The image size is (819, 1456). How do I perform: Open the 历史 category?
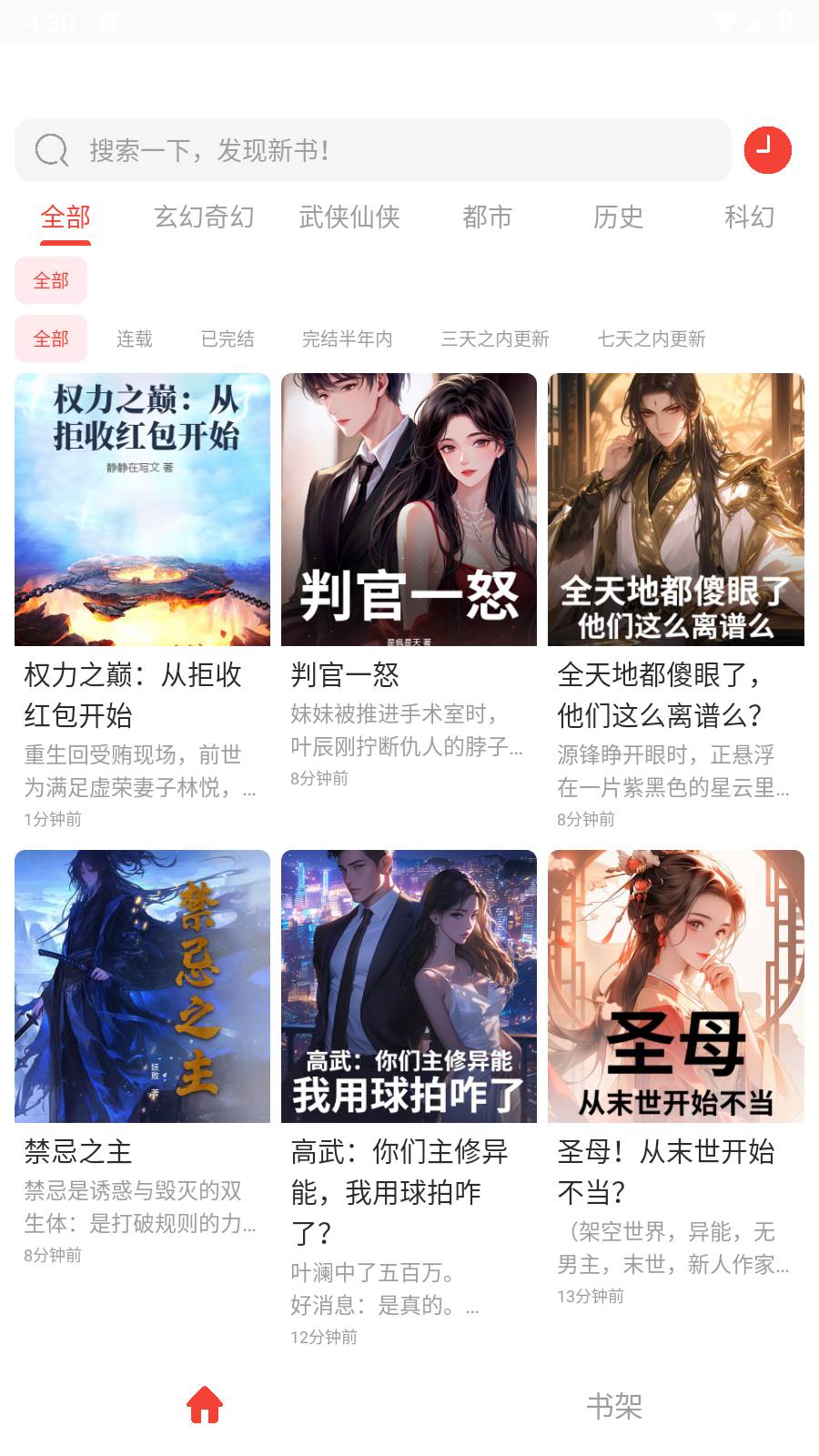coord(619,218)
